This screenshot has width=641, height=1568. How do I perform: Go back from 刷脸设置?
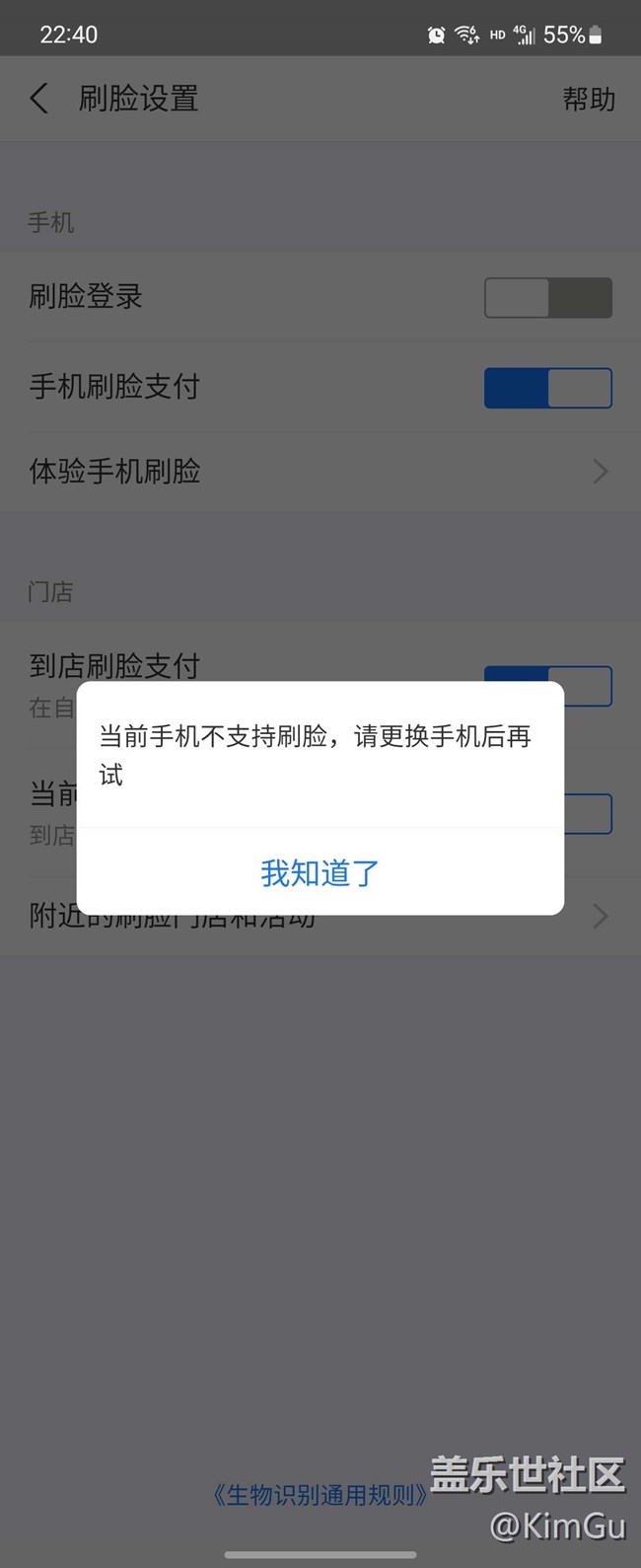click(39, 99)
